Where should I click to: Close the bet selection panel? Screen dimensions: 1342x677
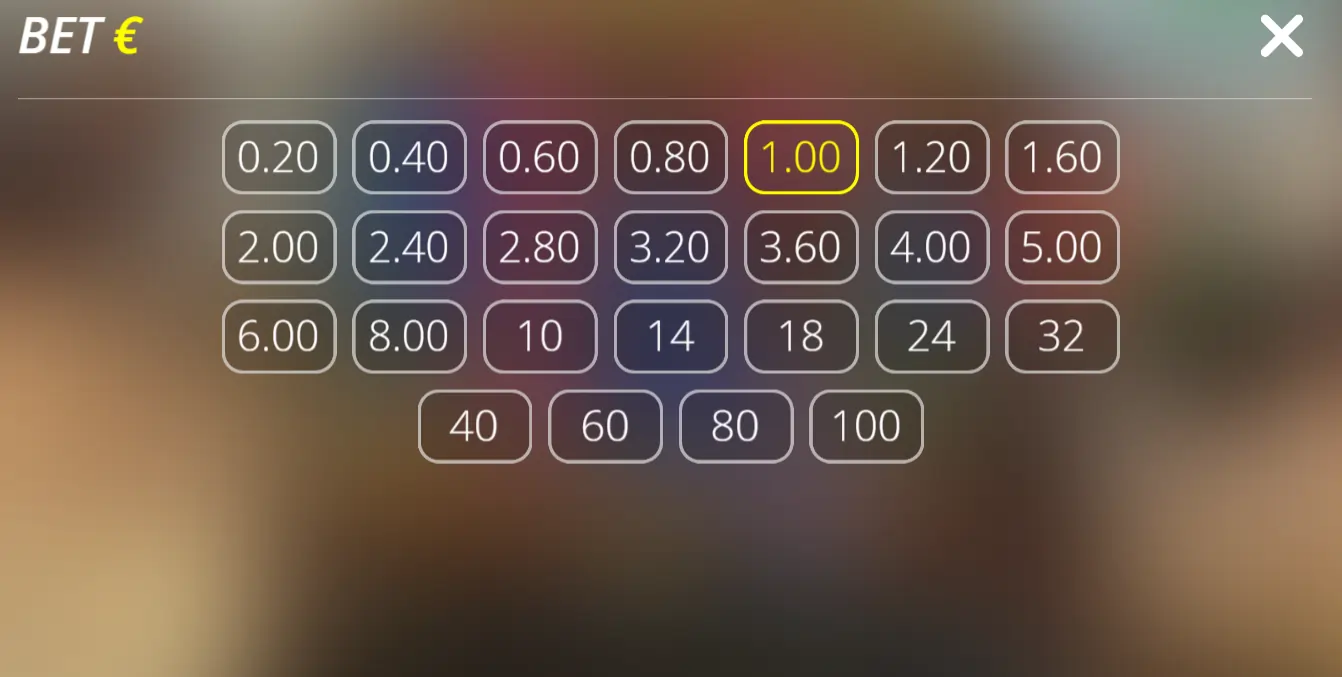pyautogui.click(x=1281, y=37)
